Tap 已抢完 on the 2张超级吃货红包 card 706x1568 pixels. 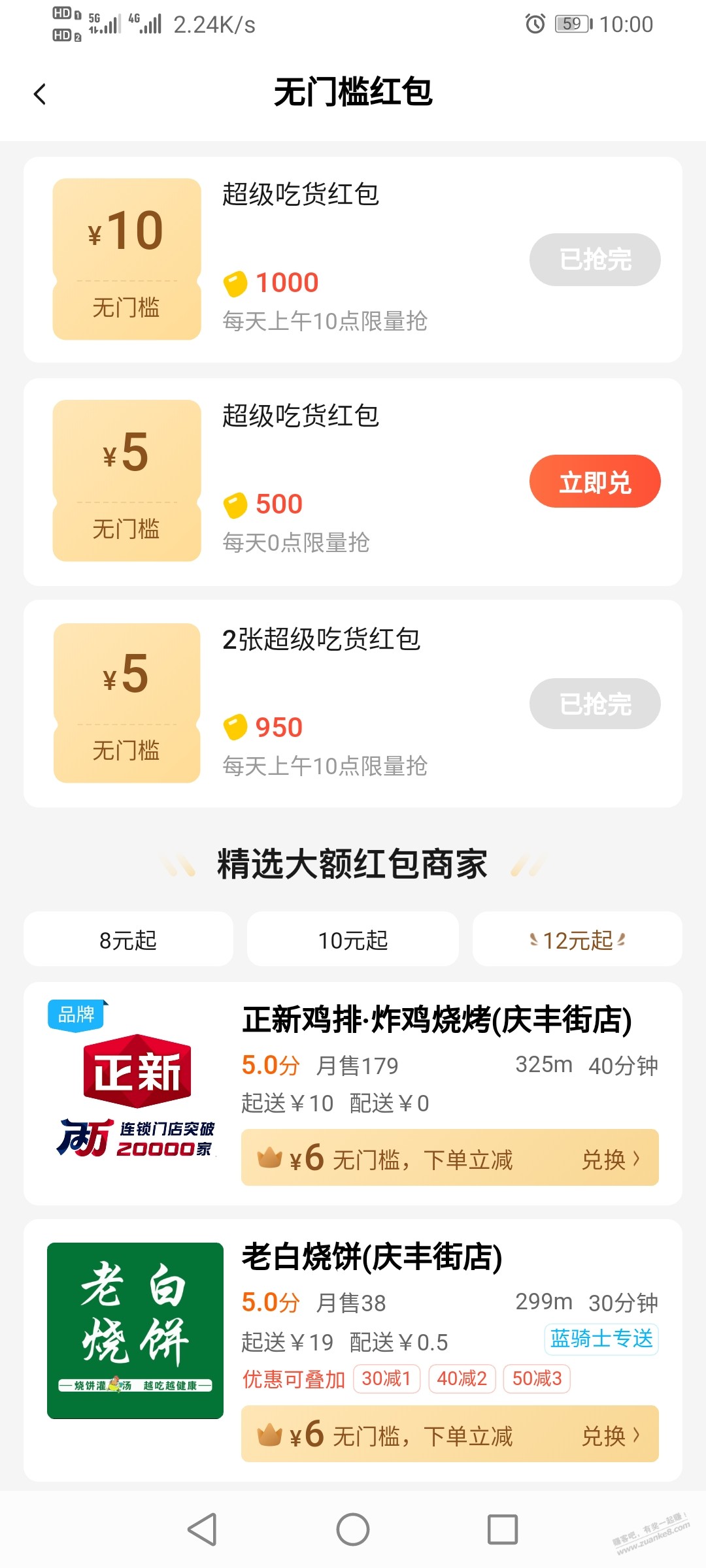click(x=595, y=704)
